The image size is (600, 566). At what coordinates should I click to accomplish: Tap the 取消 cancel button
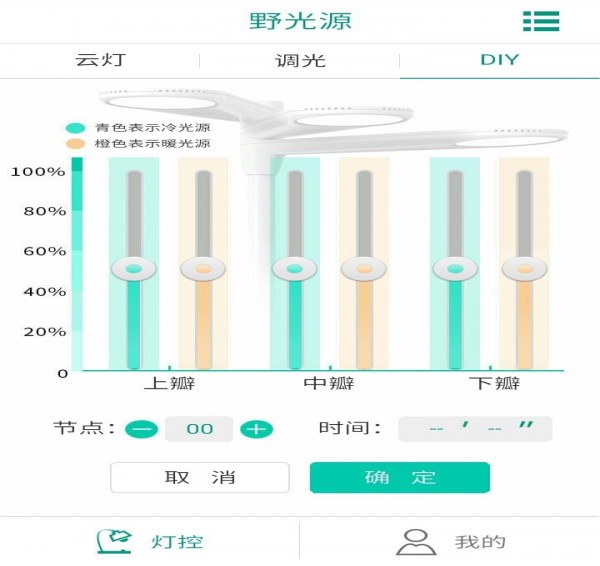[200, 477]
